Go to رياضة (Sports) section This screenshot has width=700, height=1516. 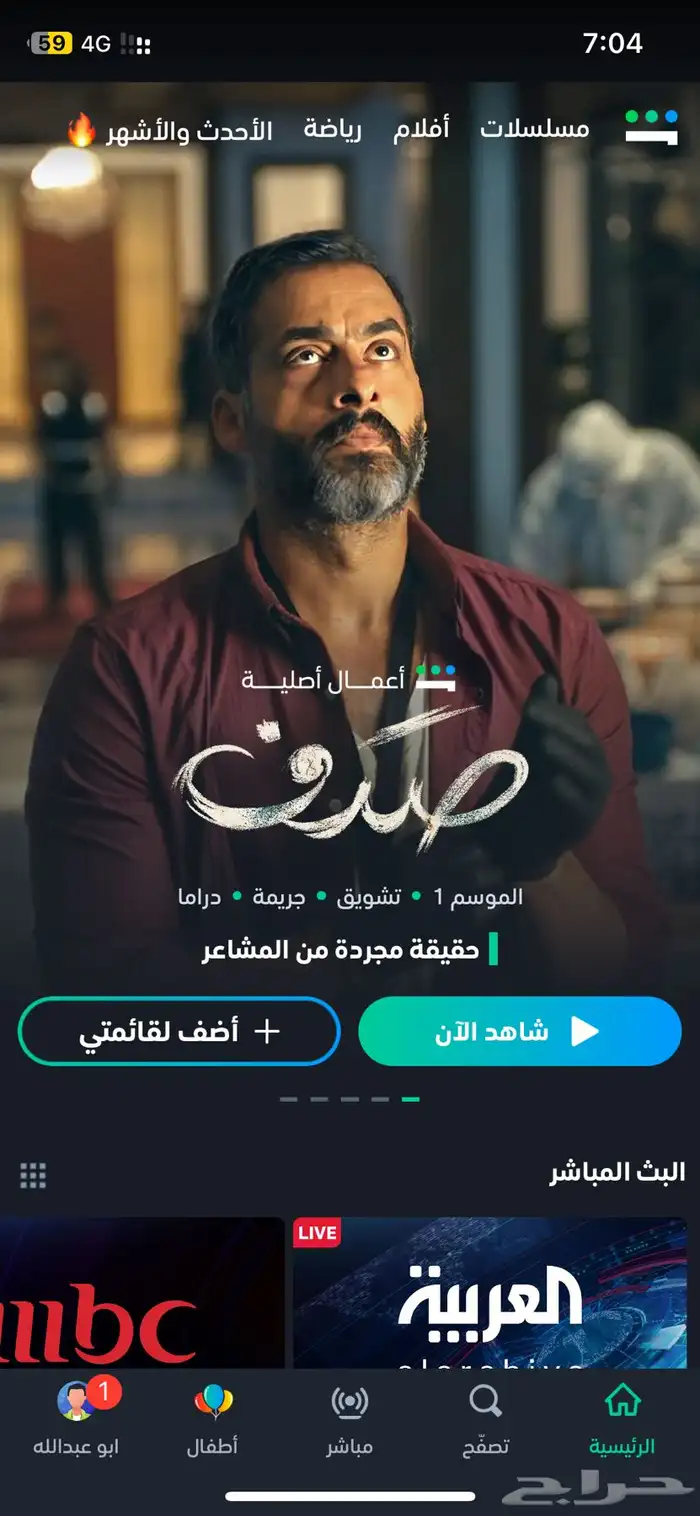333,129
